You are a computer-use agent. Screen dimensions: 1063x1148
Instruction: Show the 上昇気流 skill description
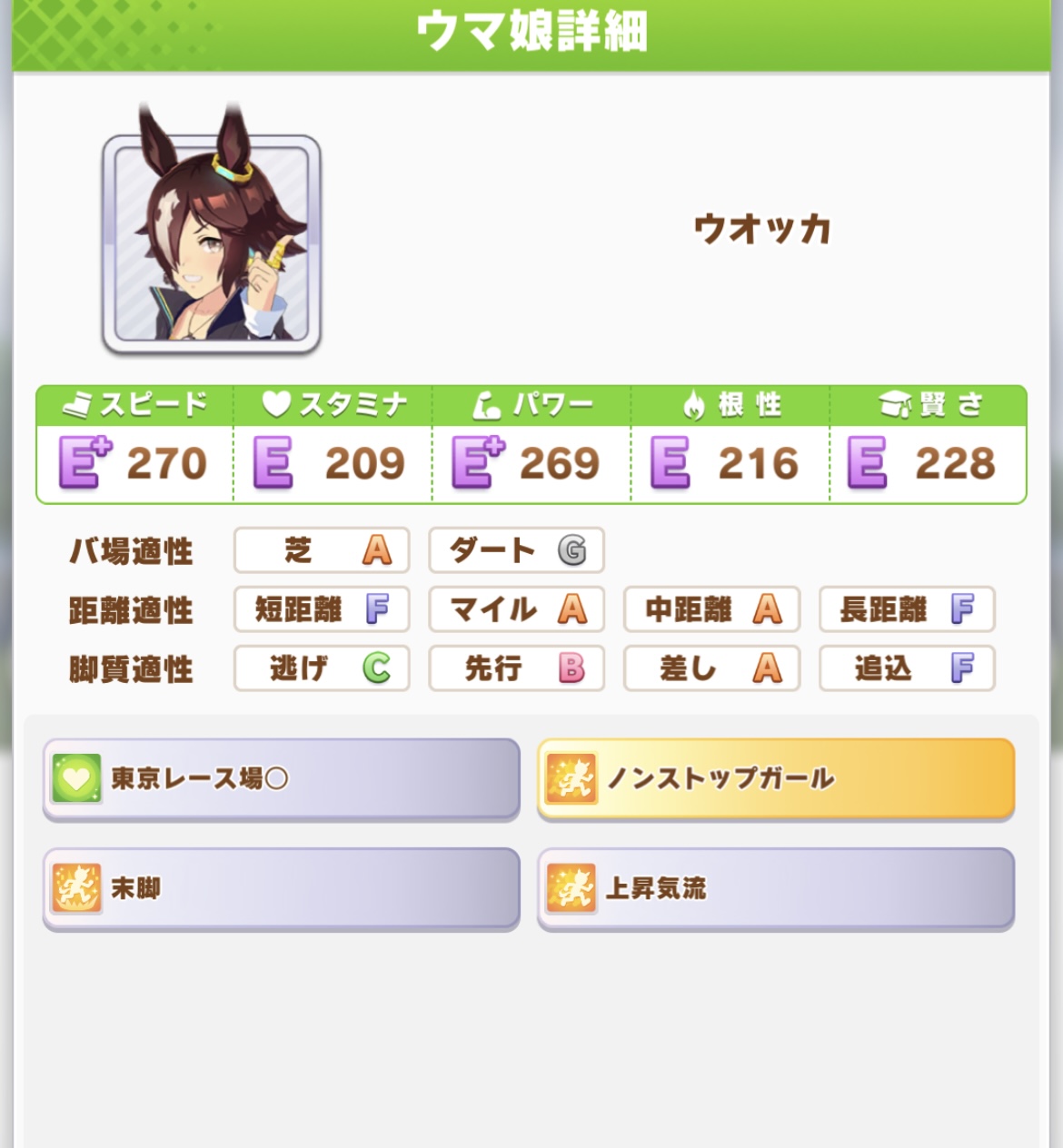pyautogui.click(x=775, y=888)
